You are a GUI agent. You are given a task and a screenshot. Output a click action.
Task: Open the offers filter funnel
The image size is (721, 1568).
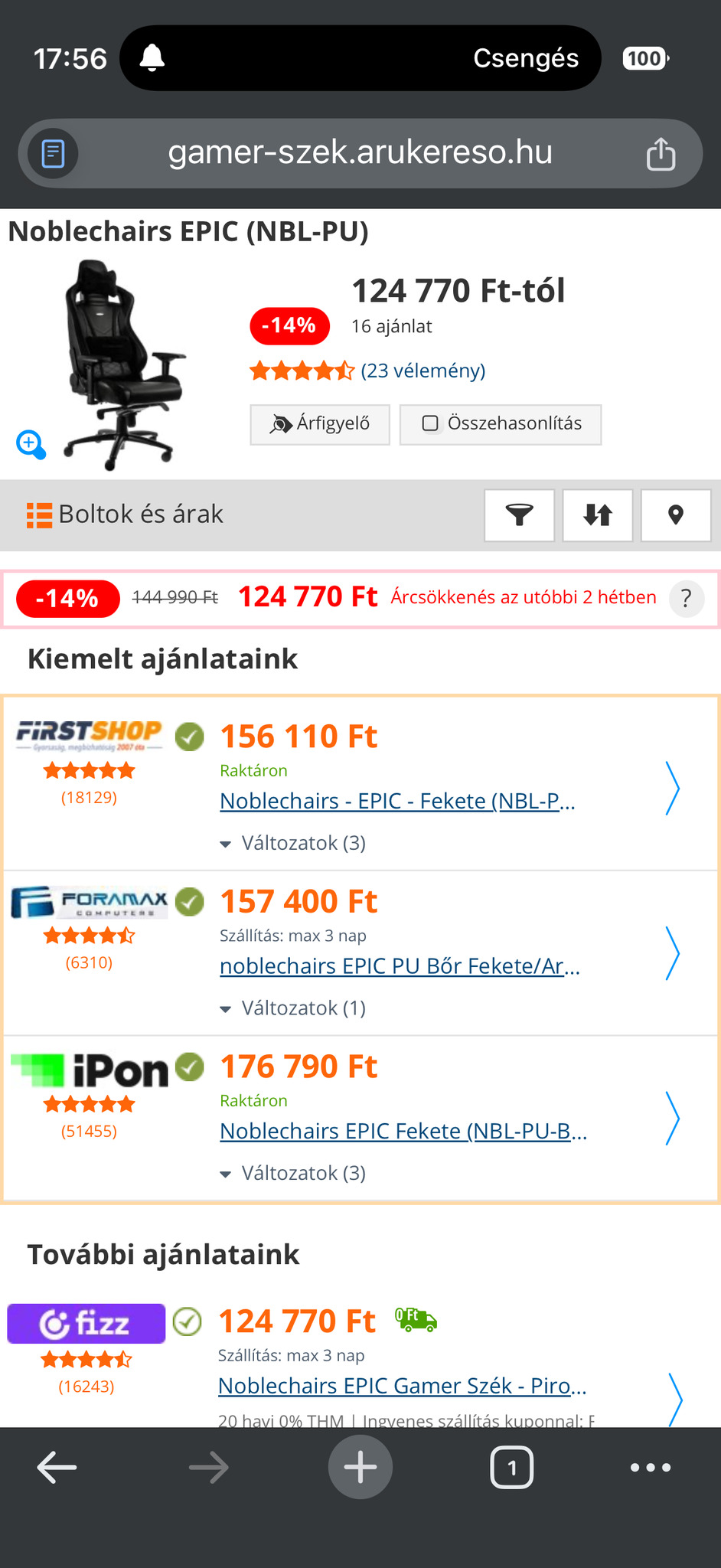coord(519,515)
